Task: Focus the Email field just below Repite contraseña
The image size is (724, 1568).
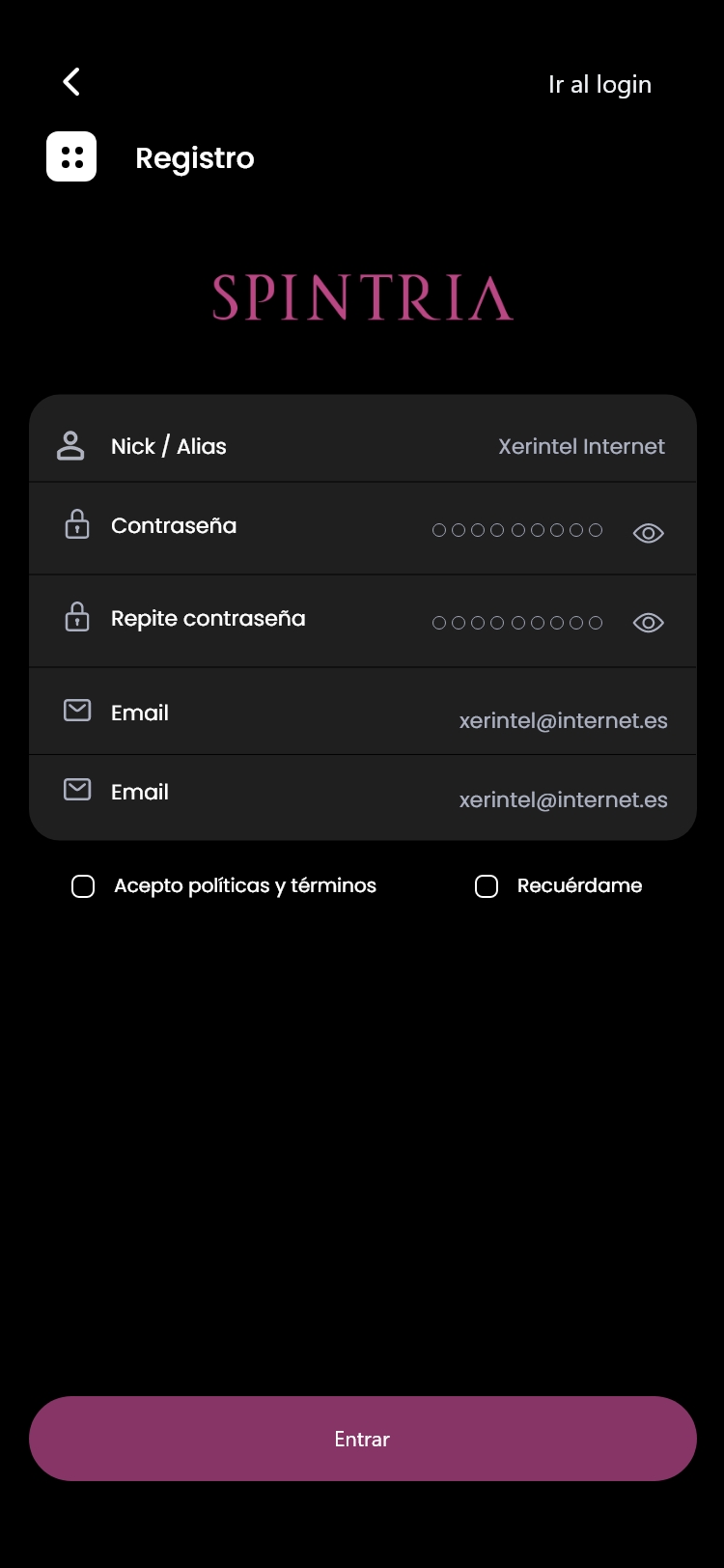Action: [563, 720]
